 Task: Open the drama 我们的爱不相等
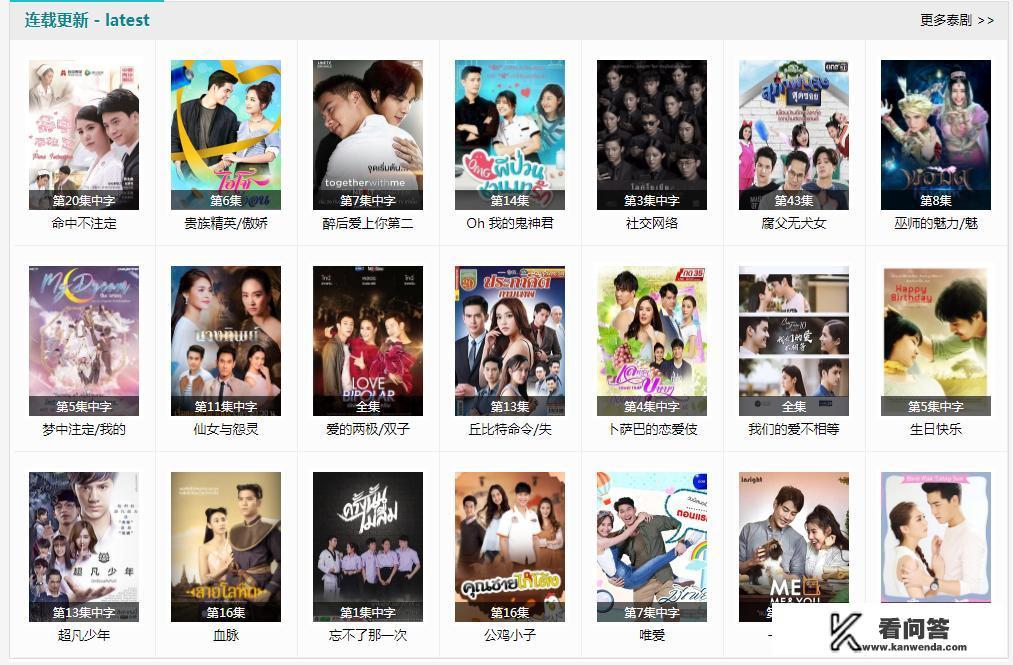pyautogui.click(x=794, y=340)
